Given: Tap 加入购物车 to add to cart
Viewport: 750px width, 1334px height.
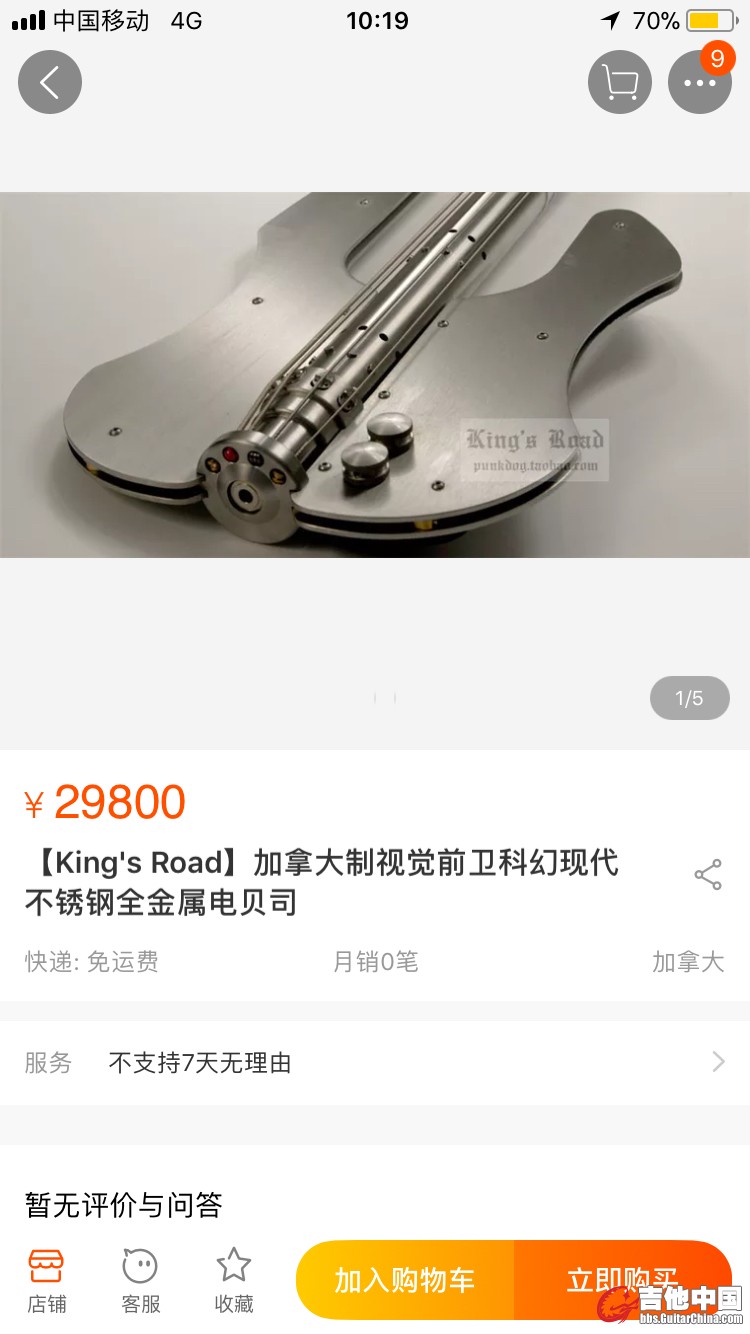Looking at the screenshot, I should click(405, 1280).
